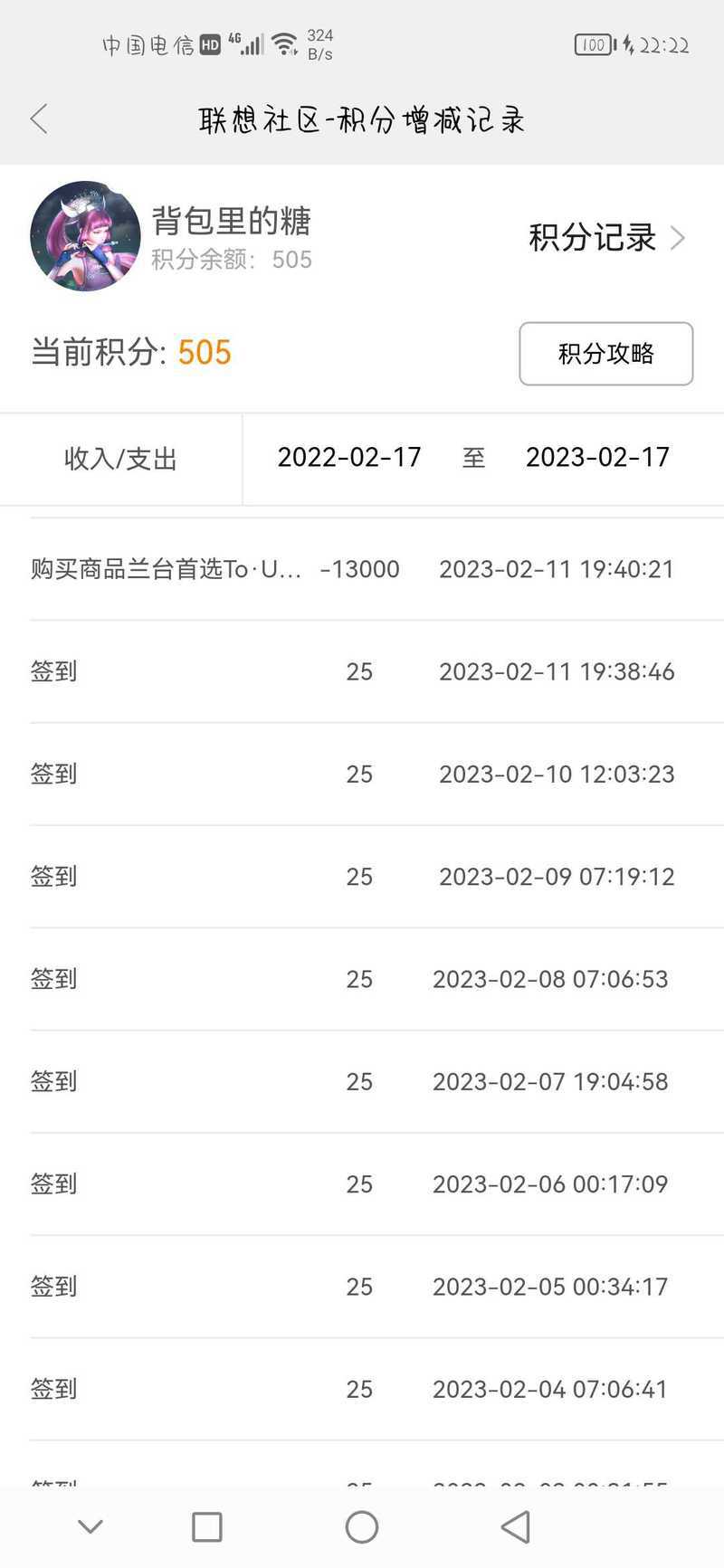Open recent apps with square button

pyautogui.click(x=207, y=1527)
